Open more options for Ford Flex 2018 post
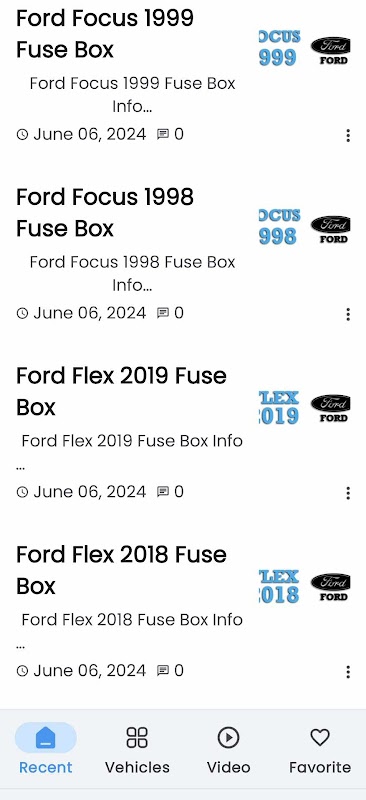Image resolution: width=366 pixels, height=800 pixels. pyautogui.click(x=348, y=671)
